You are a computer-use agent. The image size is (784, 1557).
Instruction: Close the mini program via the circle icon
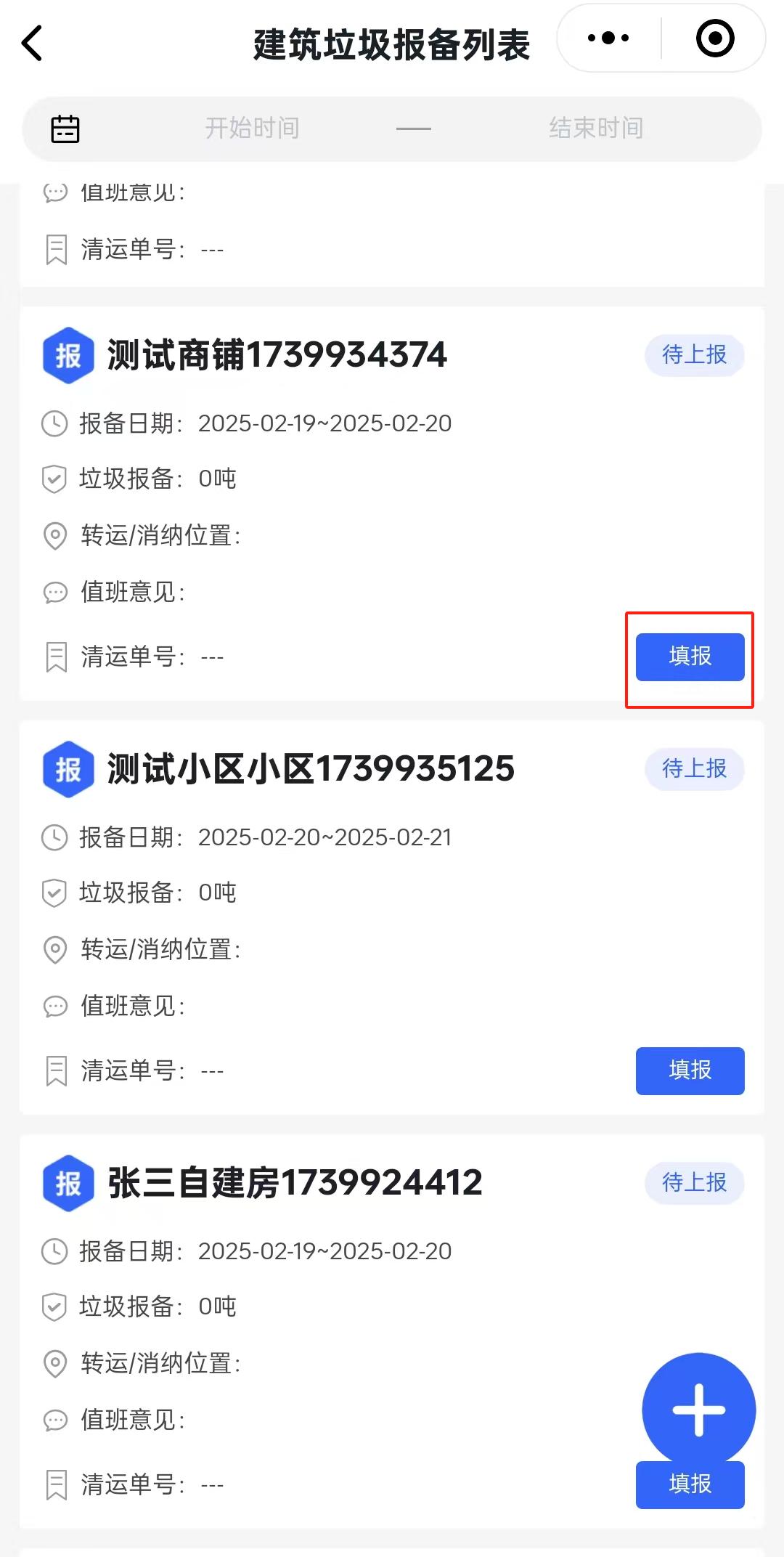715,38
